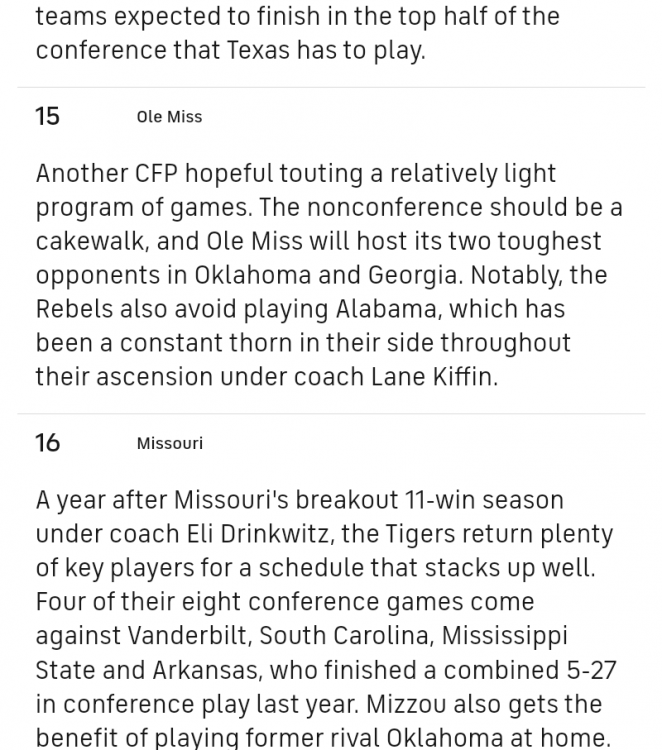Open the Ole Miss team header
The image size is (662, 750).
coord(169,117)
